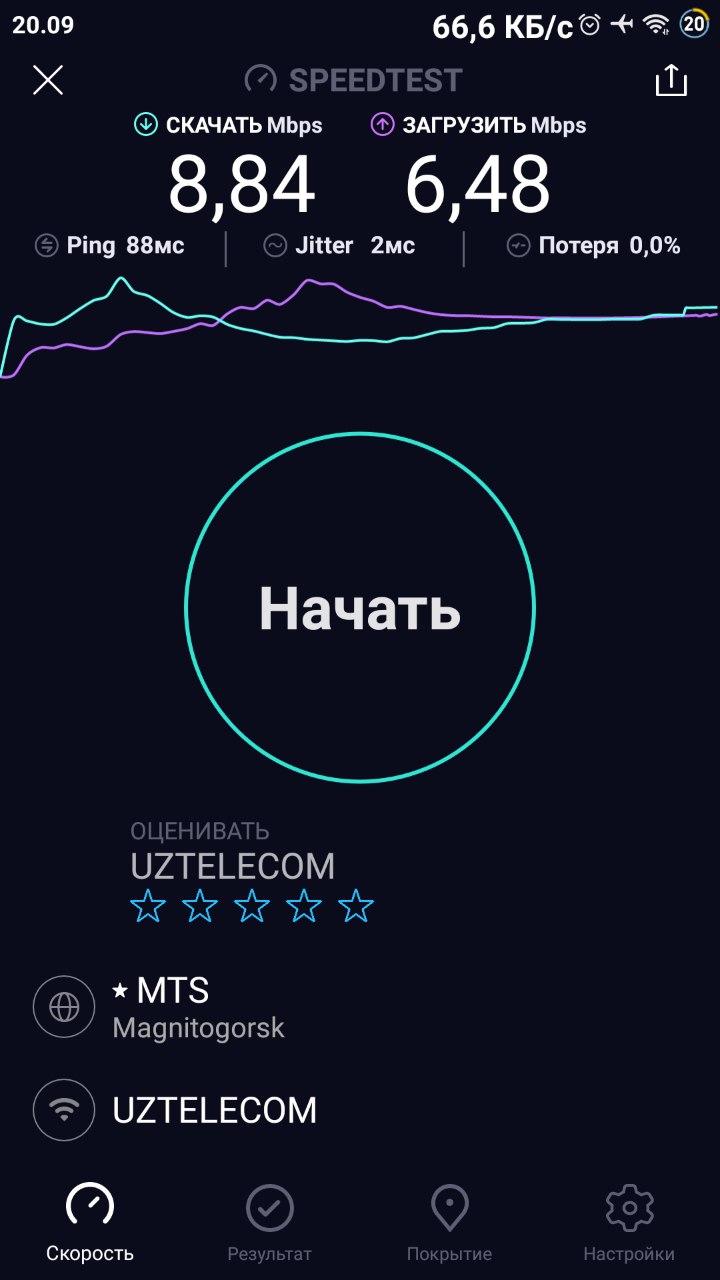Screen dimensions: 720x1280
Task: Share the speed test result
Action: pos(672,80)
